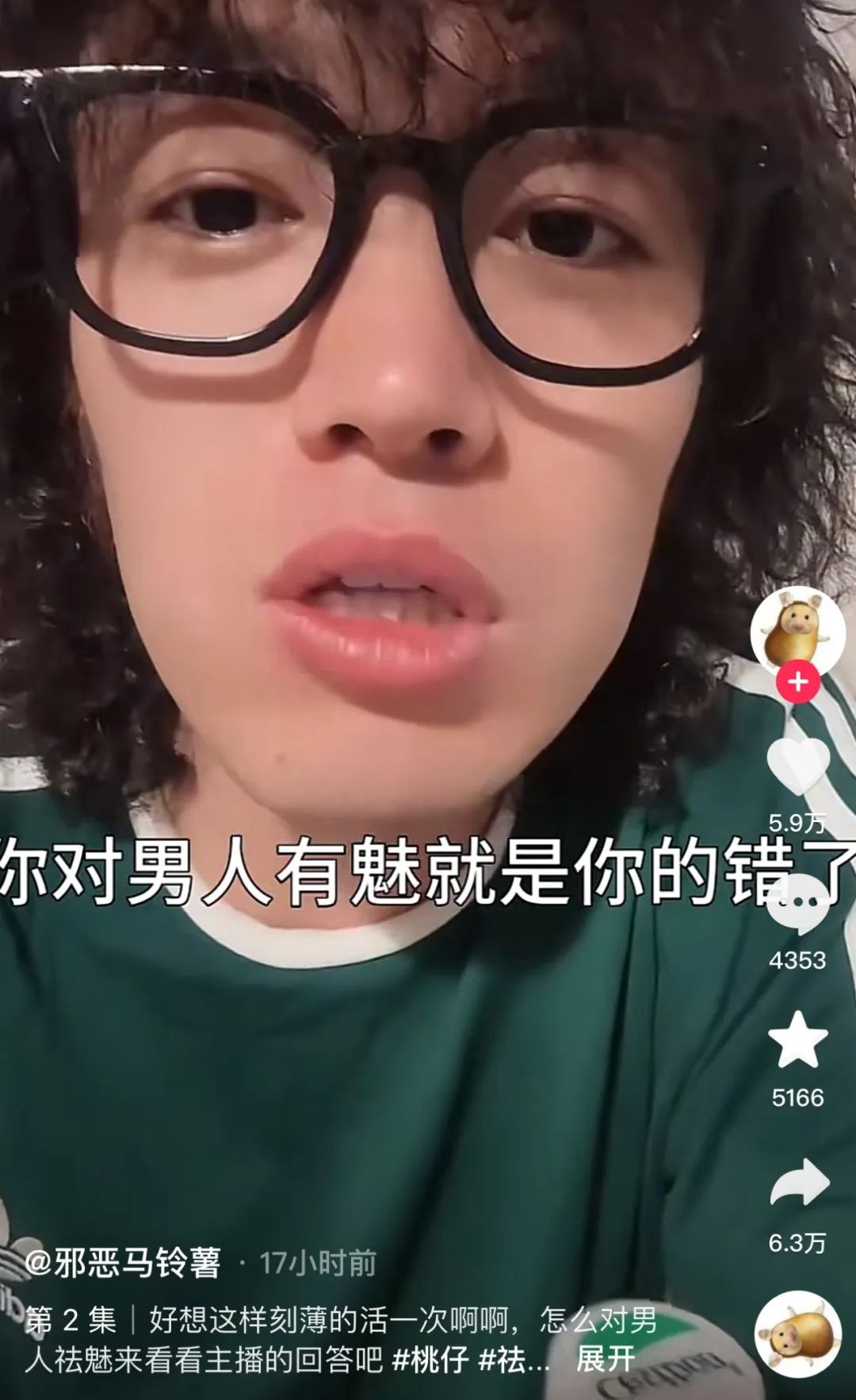856x1400 pixels.
Task: Open the creator's avatar profile
Action: (x=797, y=632)
